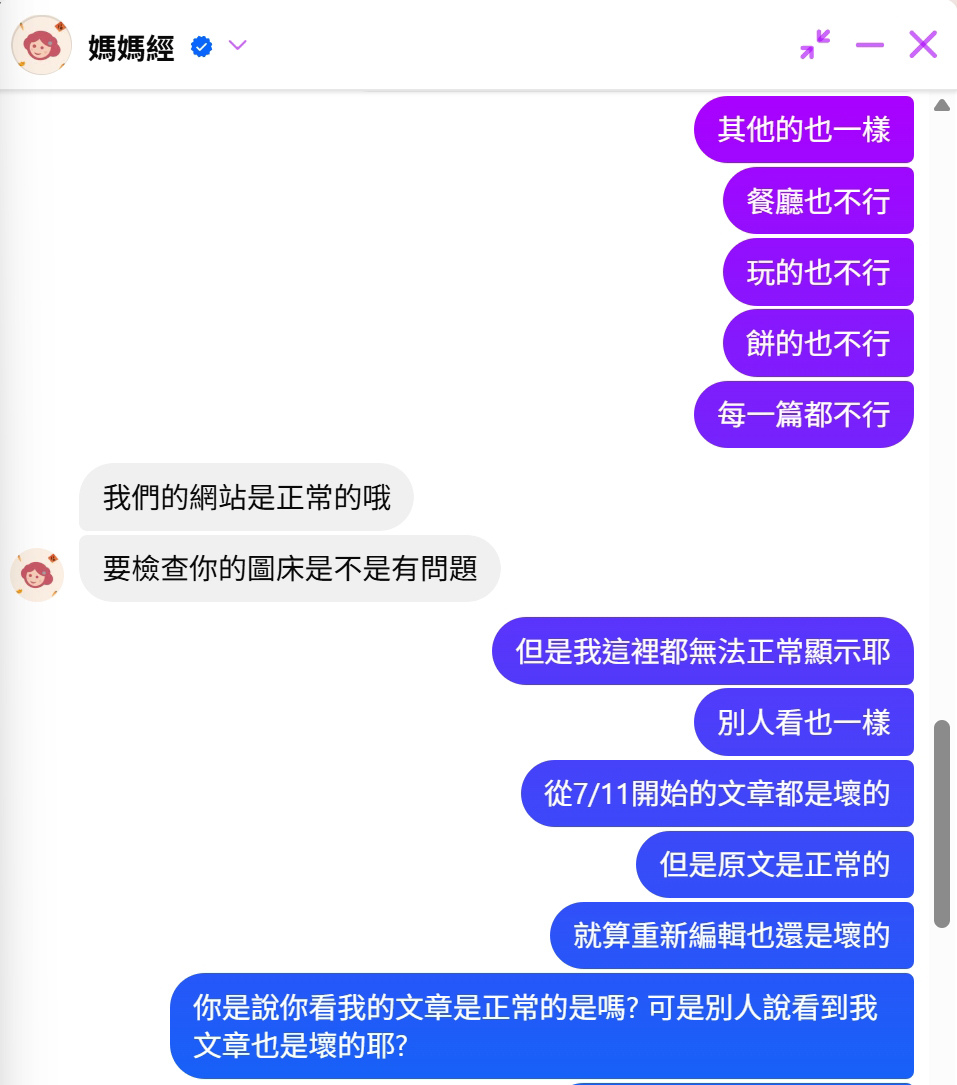Screen dimensions: 957x1085
Task: Open the conversation options chevron next to 媽媽經
Action: click(236, 45)
